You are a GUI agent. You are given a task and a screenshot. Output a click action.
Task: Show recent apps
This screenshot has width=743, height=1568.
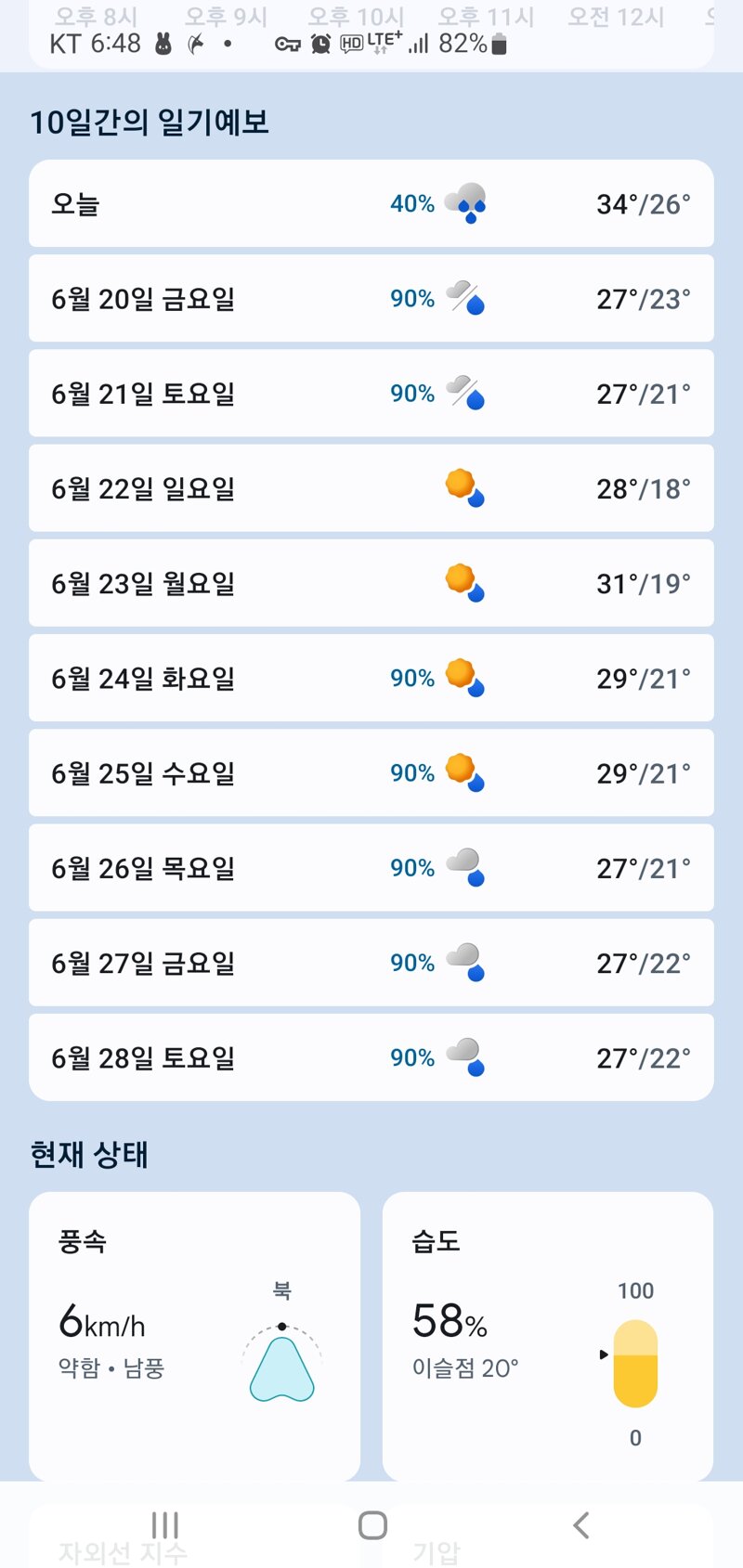pyautogui.click(x=164, y=1525)
